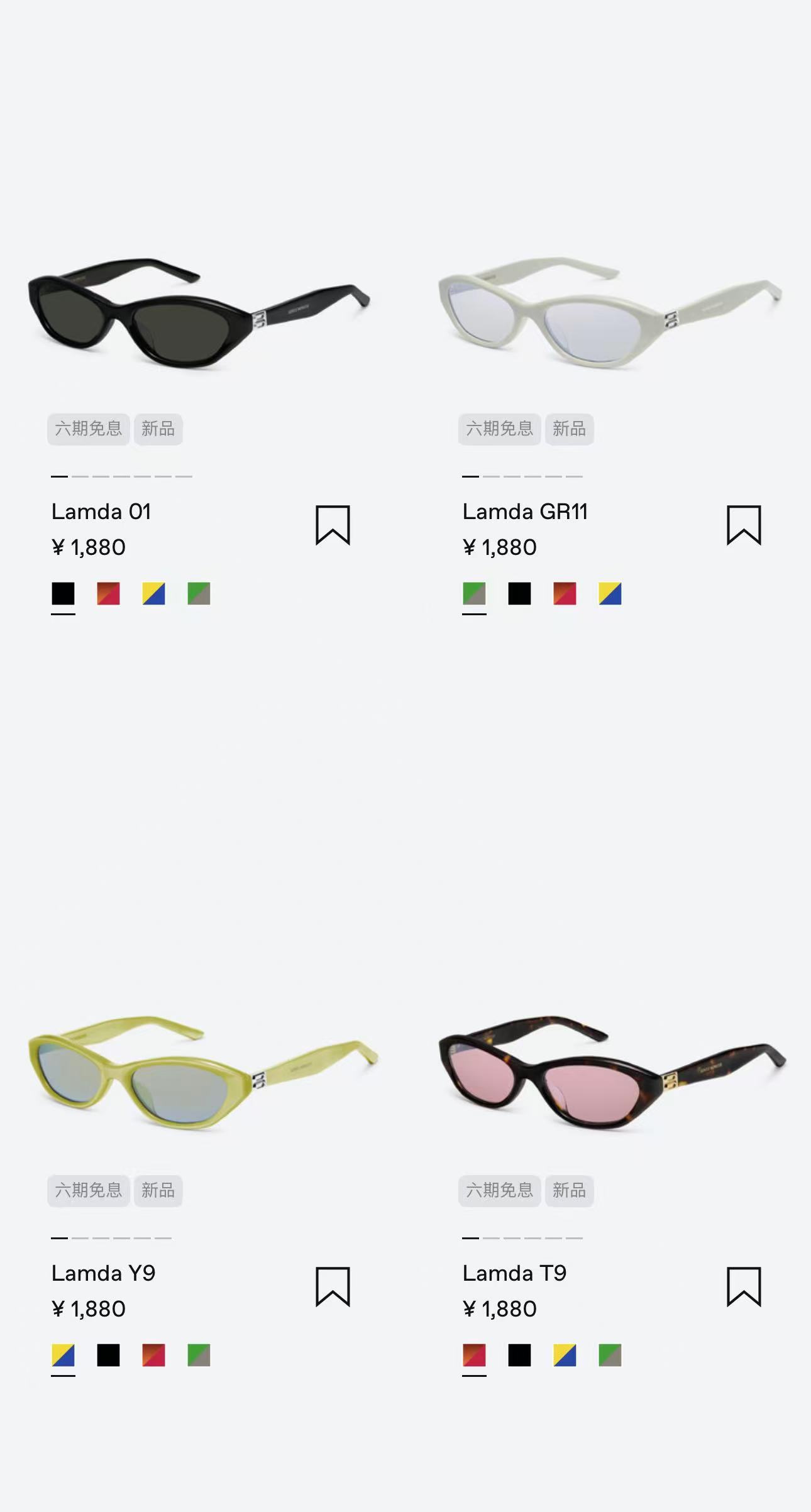View the Lamda T9 product photo
This screenshot has height=1512, width=811.
(x=612, y=1073)
